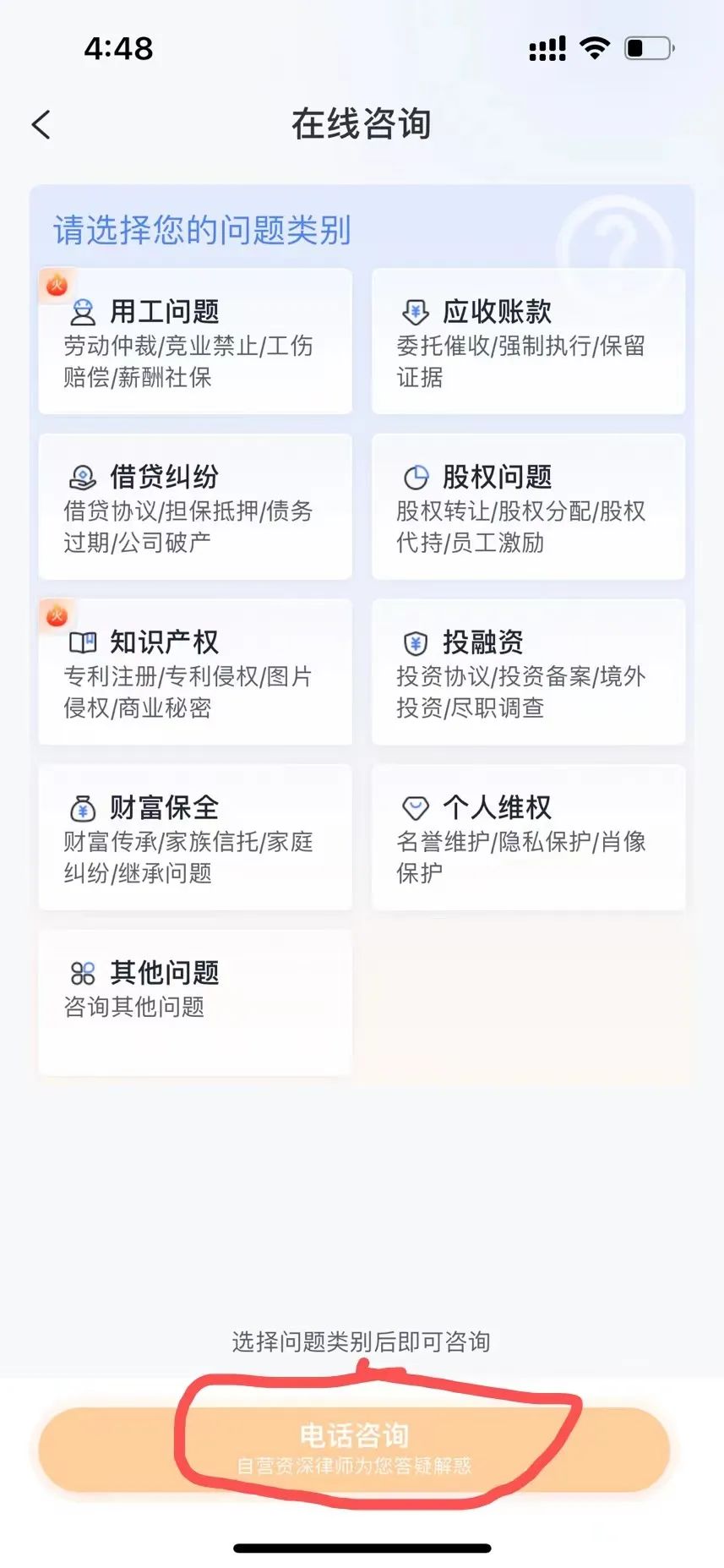
Task: Pick the 个人维权 category
Action: pos(528,837)
